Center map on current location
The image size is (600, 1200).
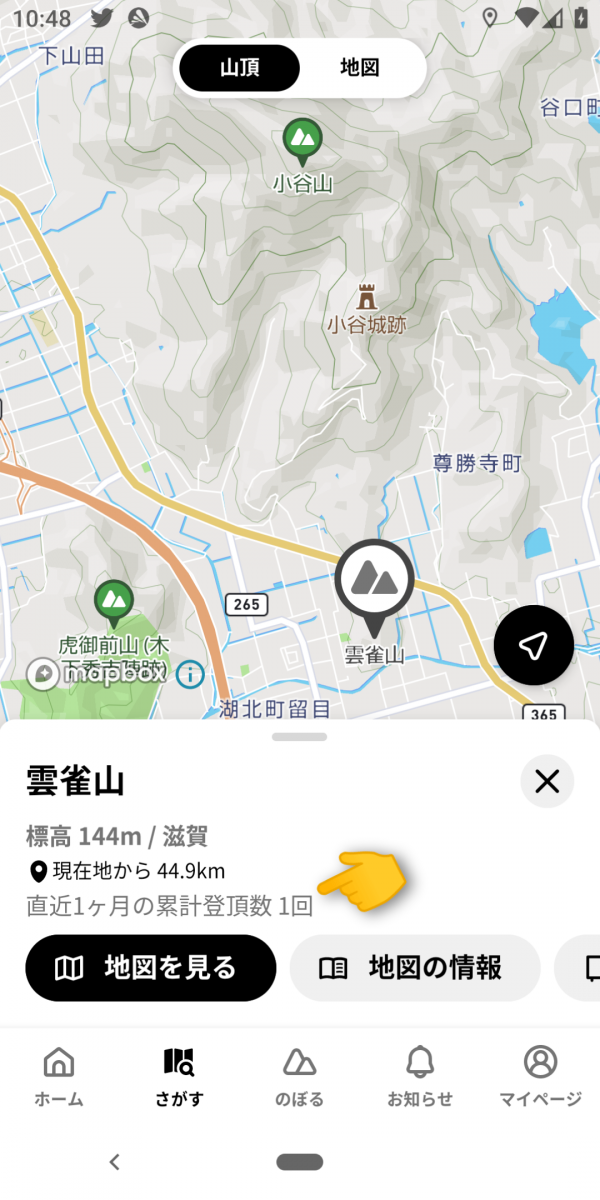click(534, 645)
